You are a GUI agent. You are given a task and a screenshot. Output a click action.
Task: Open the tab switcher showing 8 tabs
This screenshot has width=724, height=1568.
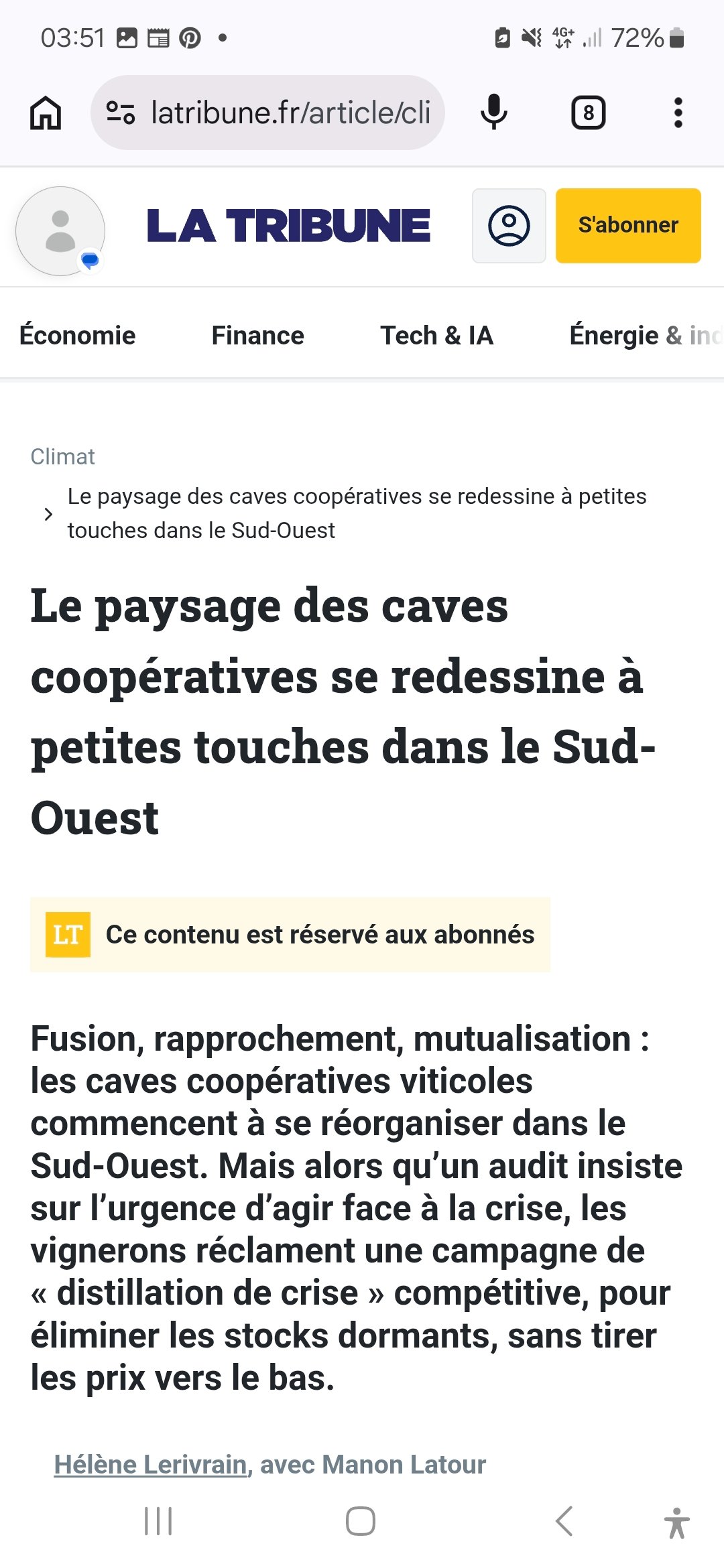point(588,113)
